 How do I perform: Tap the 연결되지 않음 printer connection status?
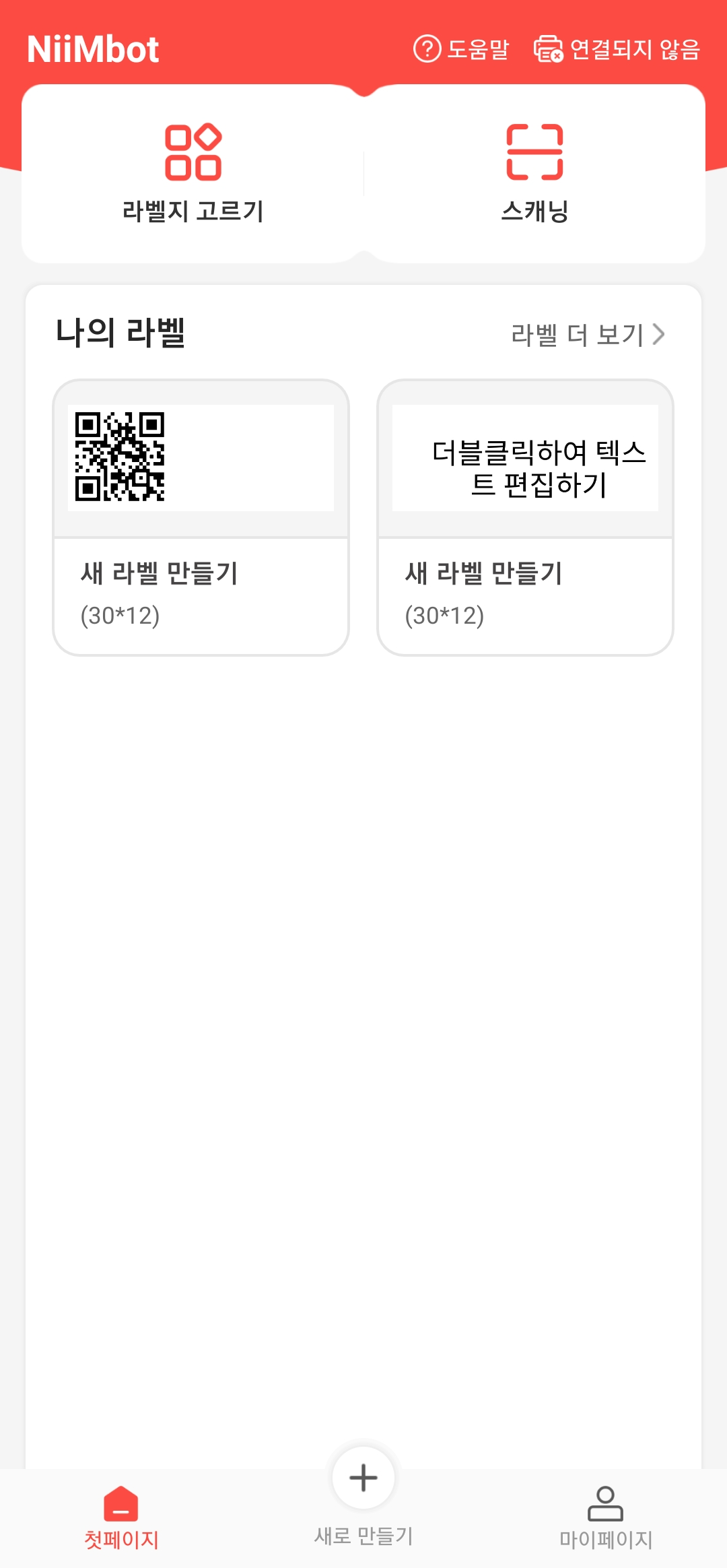(x=617, y=49)
